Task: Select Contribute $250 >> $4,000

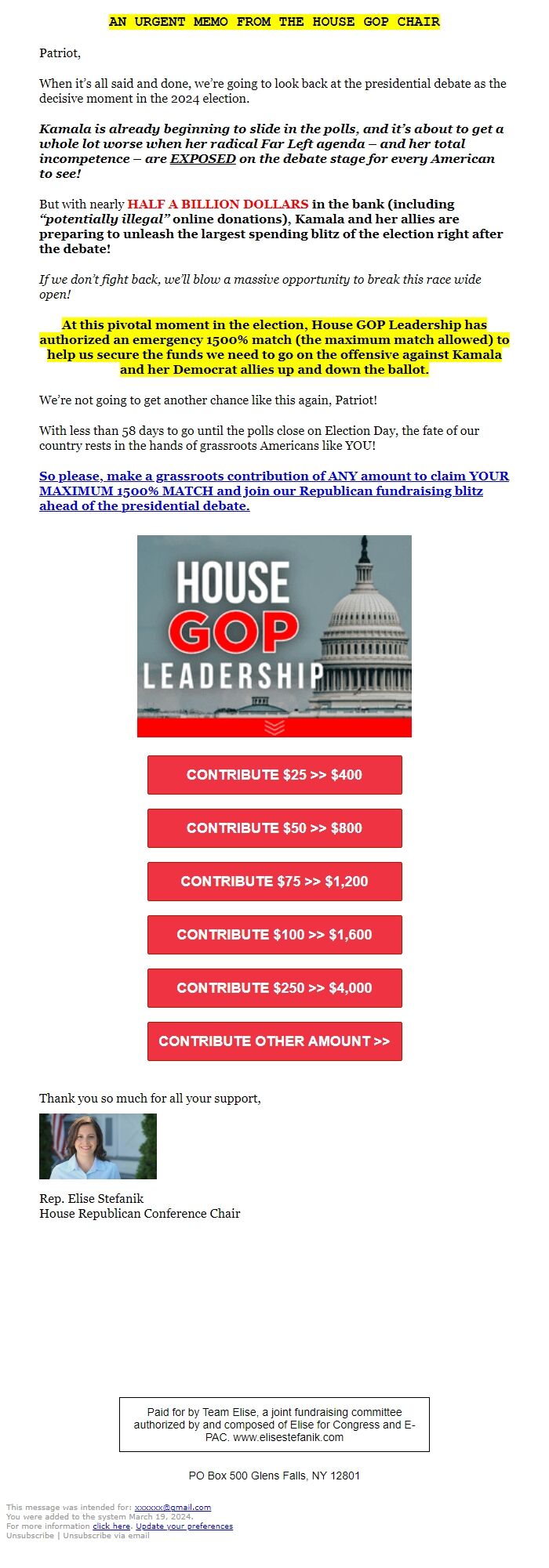Action: pyautogui.click(x=274, y=988)
